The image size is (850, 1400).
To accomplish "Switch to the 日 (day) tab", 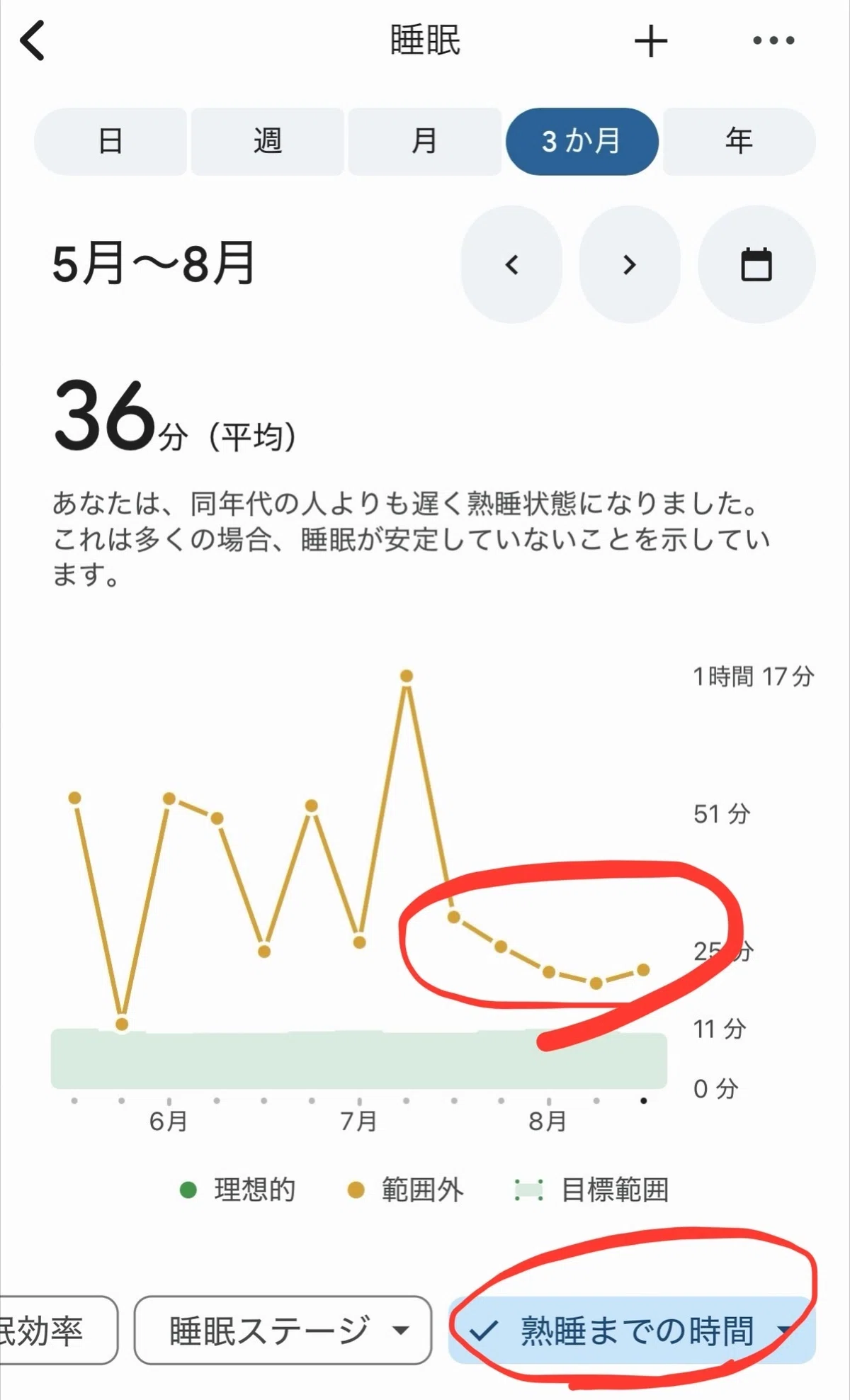I will coord(110,141).
